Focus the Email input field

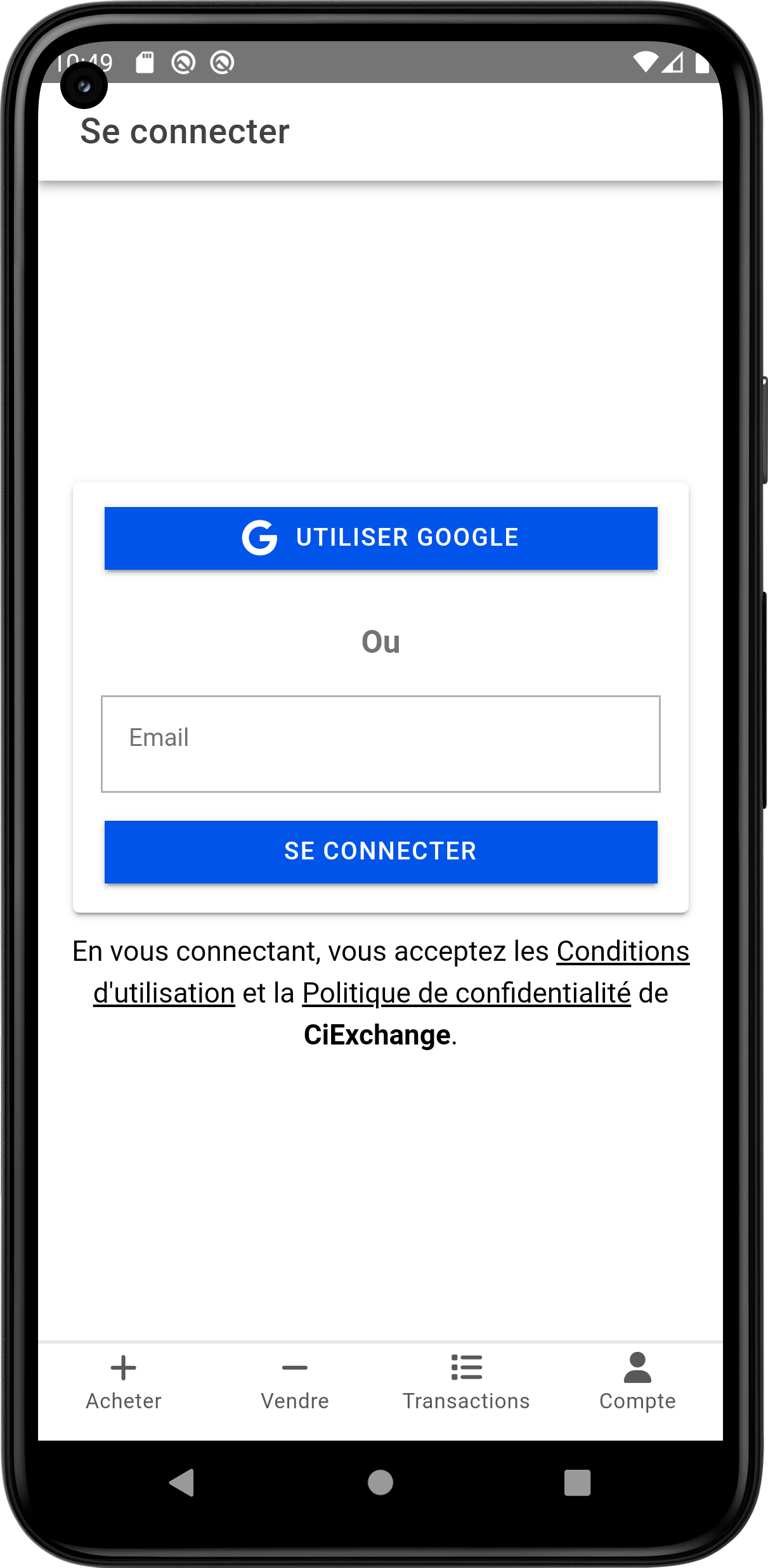coord(381,743)
